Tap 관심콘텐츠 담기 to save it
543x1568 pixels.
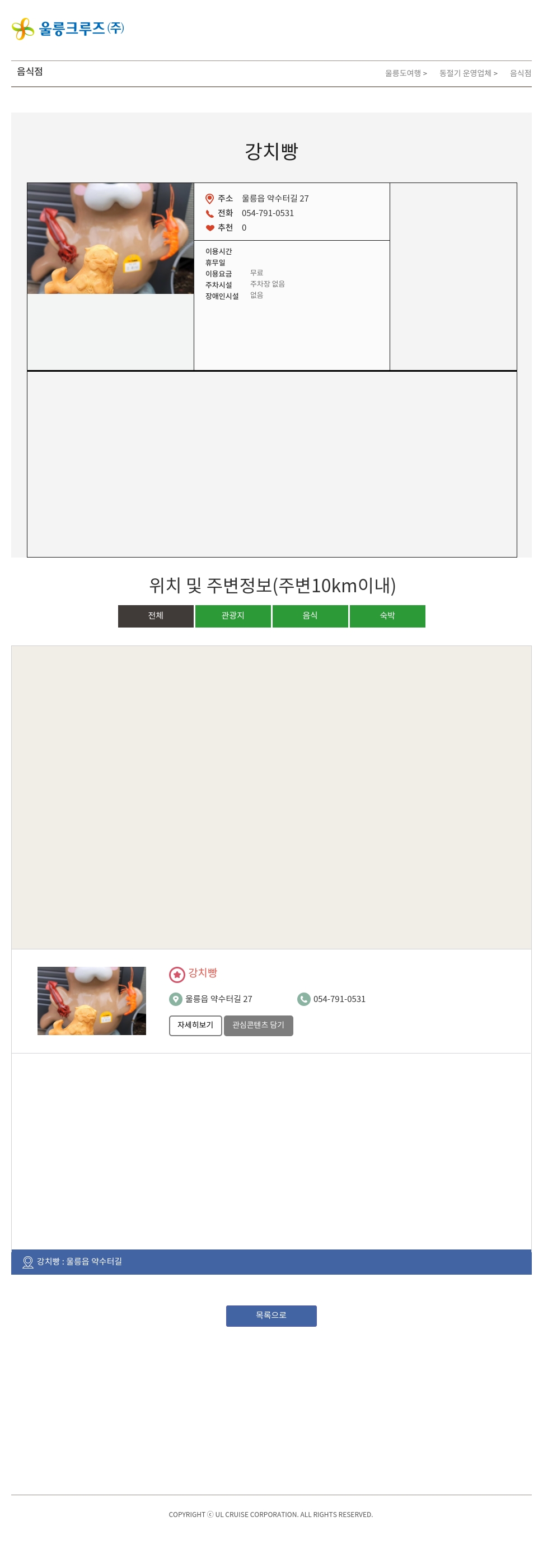(258, 1025)
